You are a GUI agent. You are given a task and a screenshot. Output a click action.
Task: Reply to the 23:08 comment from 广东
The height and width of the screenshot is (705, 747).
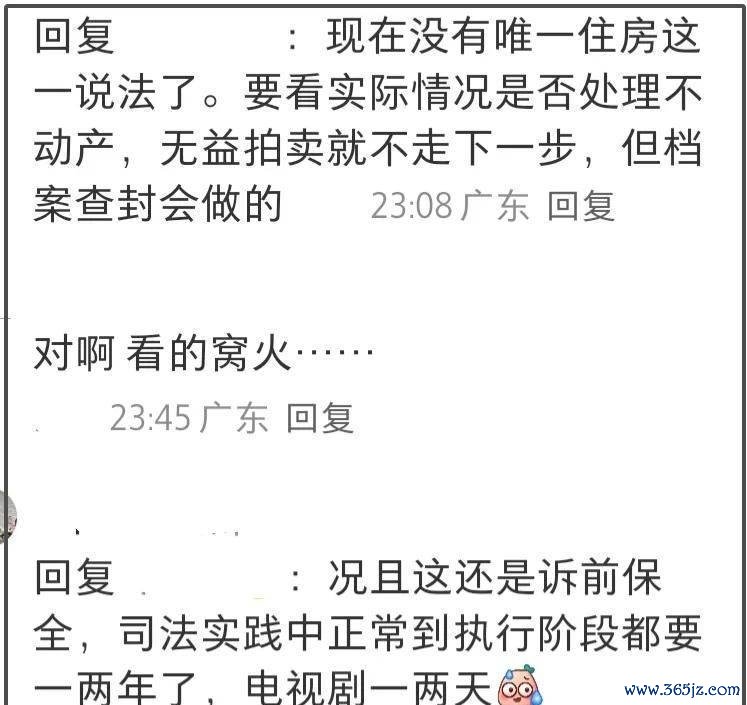[580, 206]
